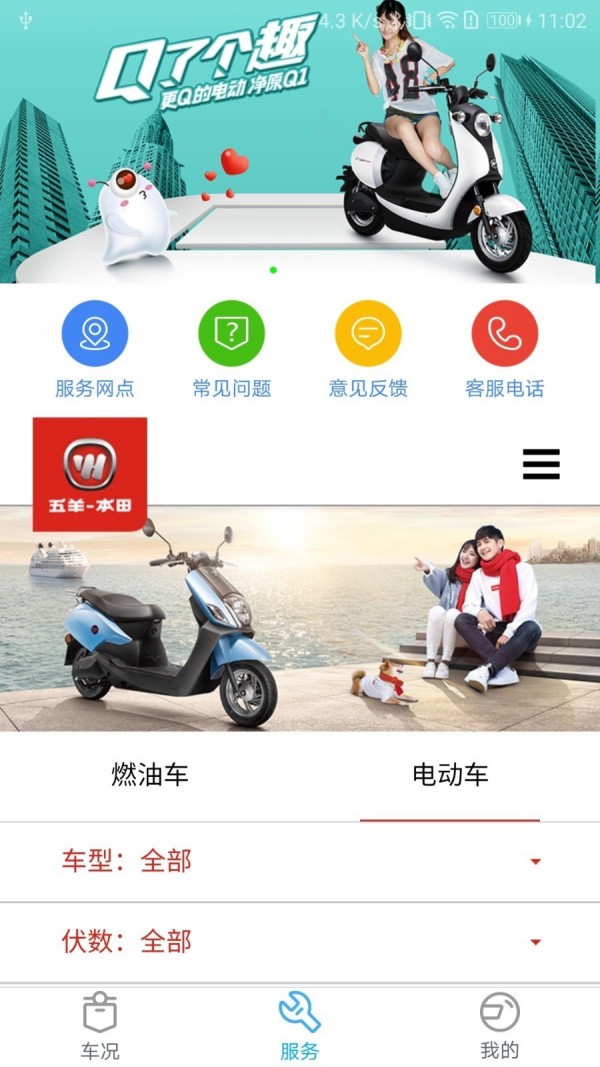Open 意见反馈 feedback
Viewport: 600px width, 1067px height.
(x=368, y=349)
